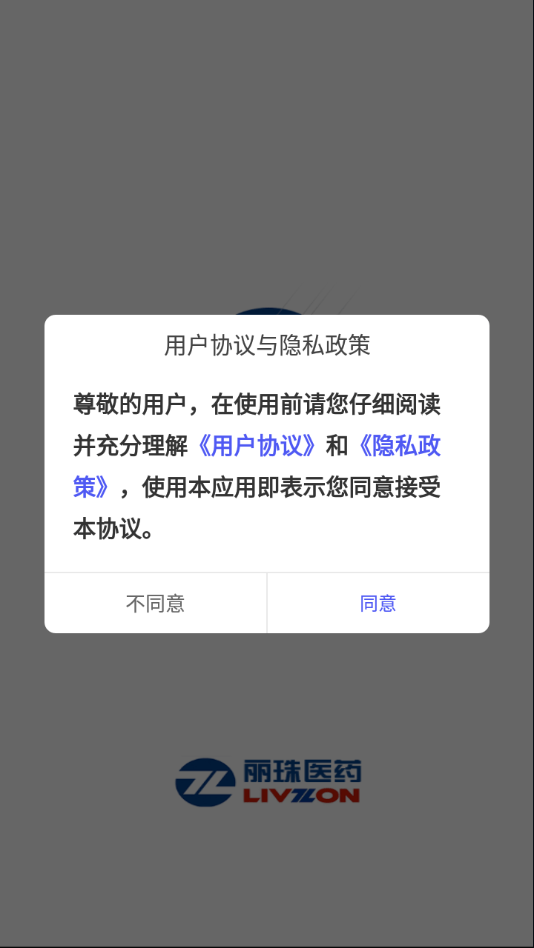Decline with the 不同意 button

click(155, 603)
